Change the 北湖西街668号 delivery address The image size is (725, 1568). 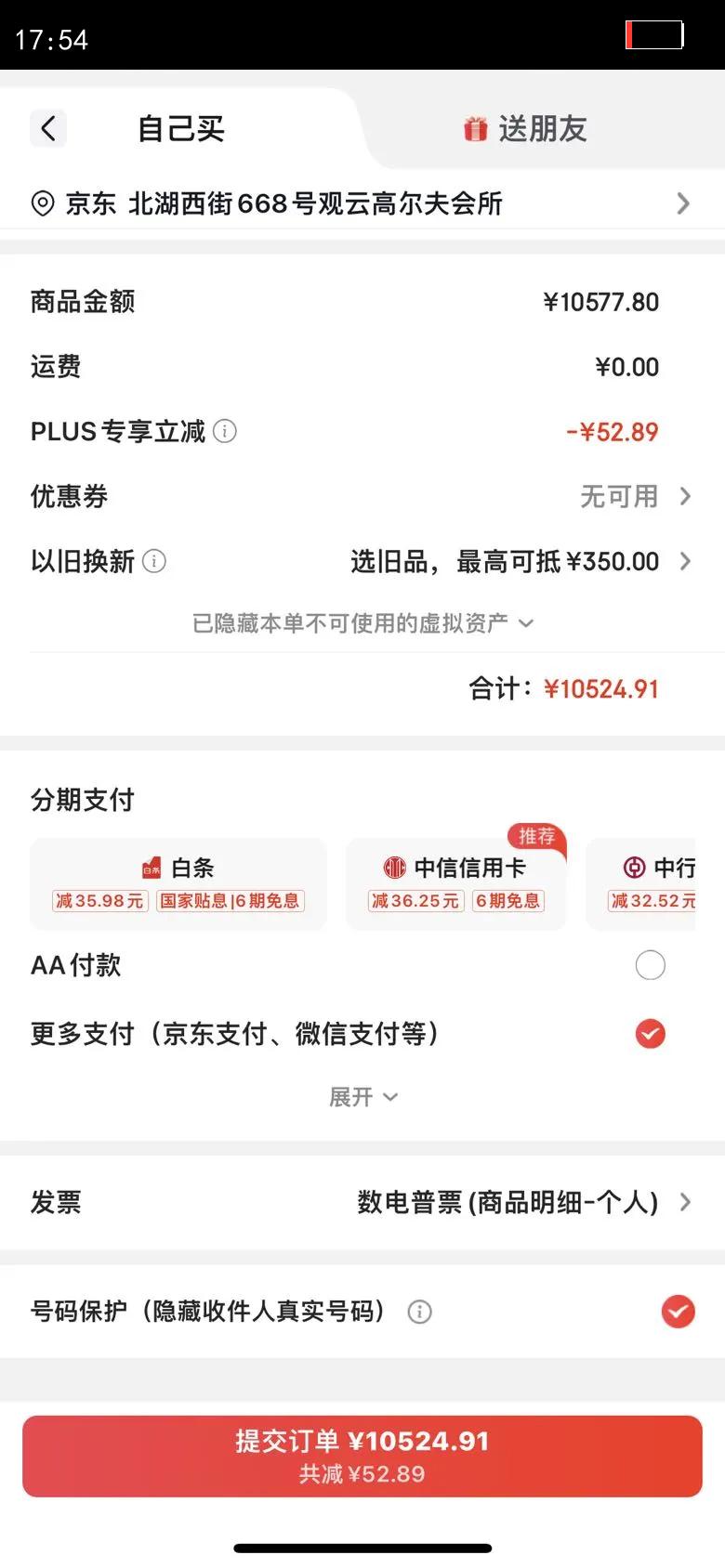361,203
